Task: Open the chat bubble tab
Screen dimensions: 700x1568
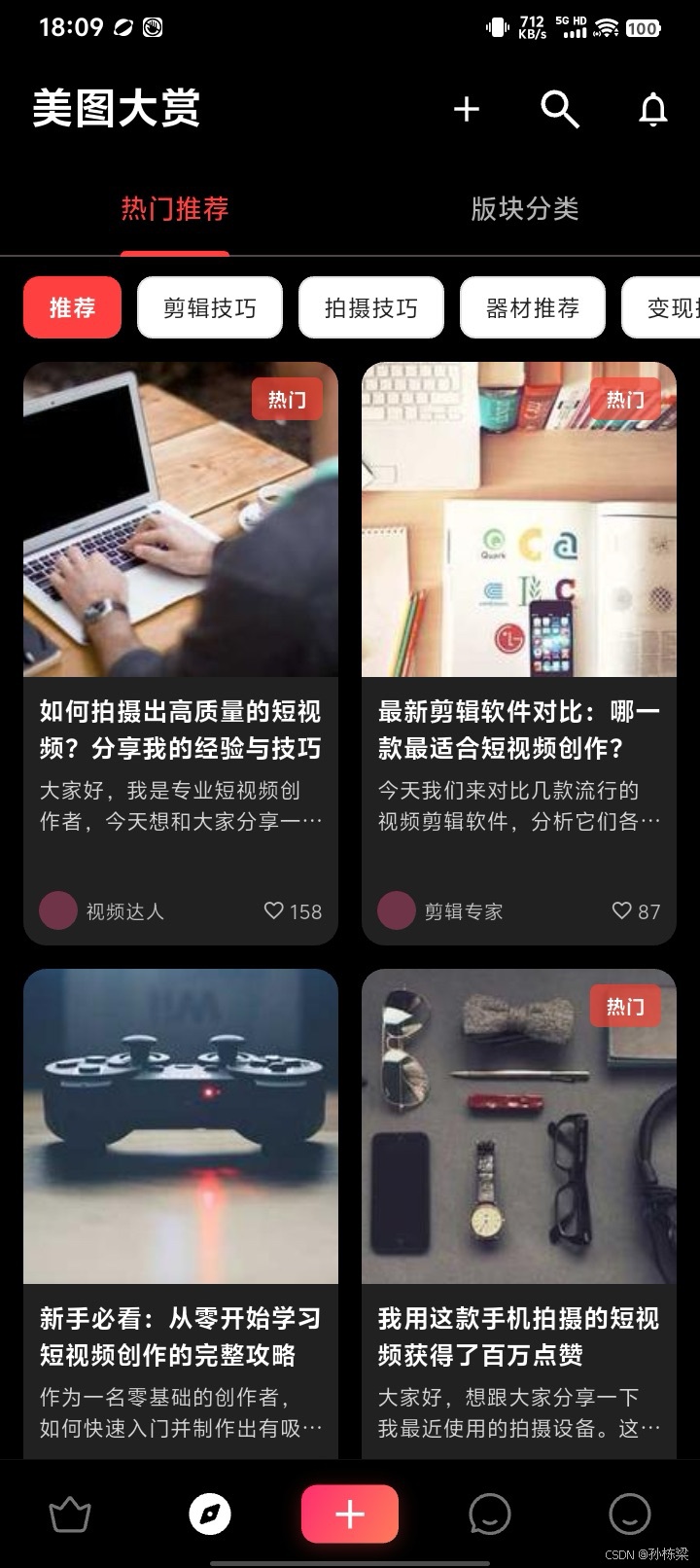Action: click(x=490, y=1515)
